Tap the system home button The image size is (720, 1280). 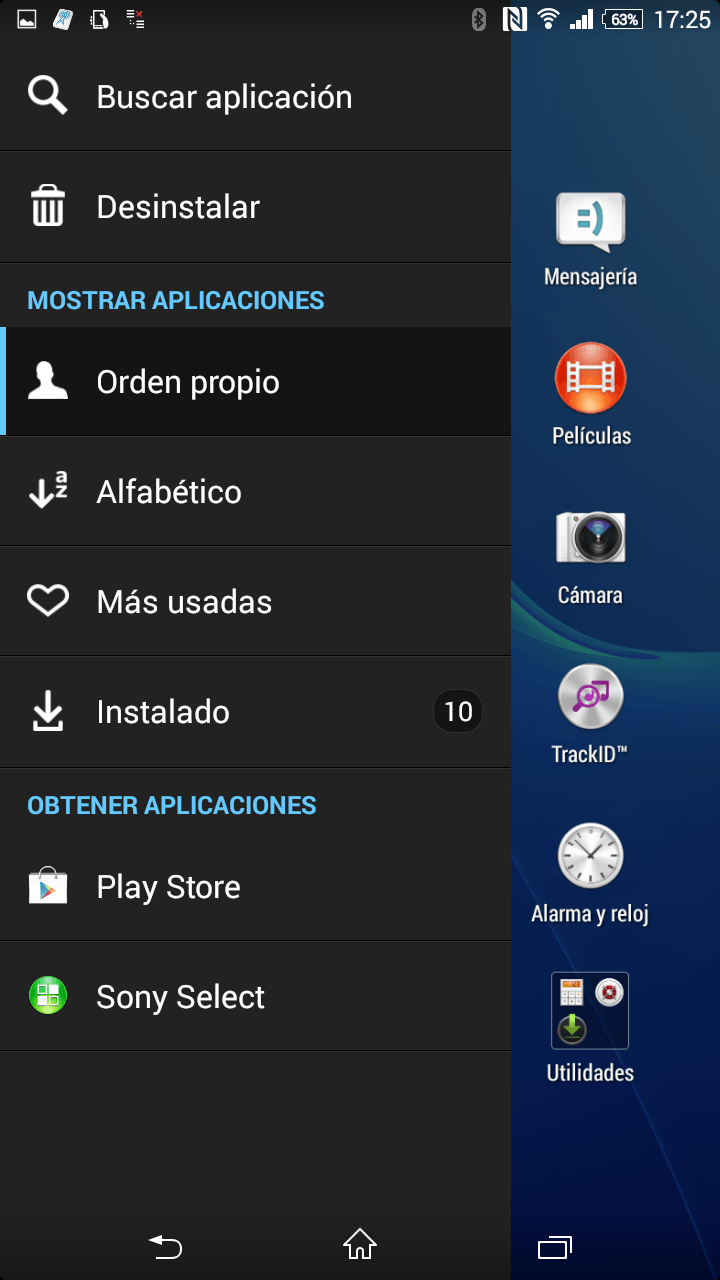(360, 1245)
